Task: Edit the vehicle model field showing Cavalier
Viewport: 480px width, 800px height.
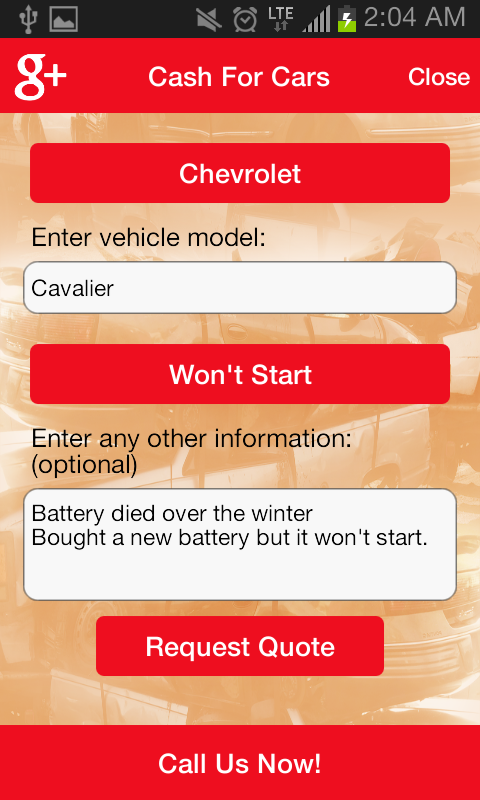Action: tap(240, 288)
